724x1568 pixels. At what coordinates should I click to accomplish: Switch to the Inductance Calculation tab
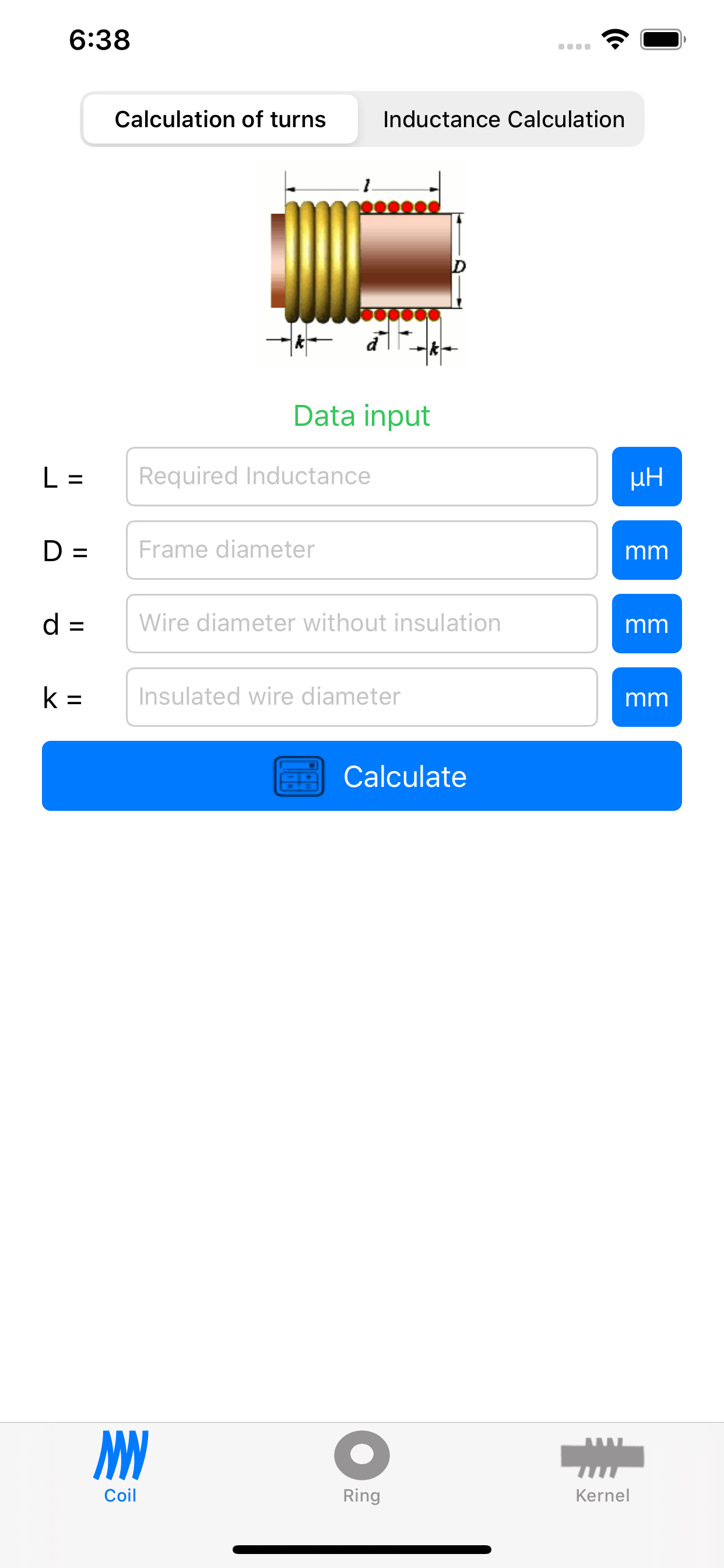pos(503,120)
